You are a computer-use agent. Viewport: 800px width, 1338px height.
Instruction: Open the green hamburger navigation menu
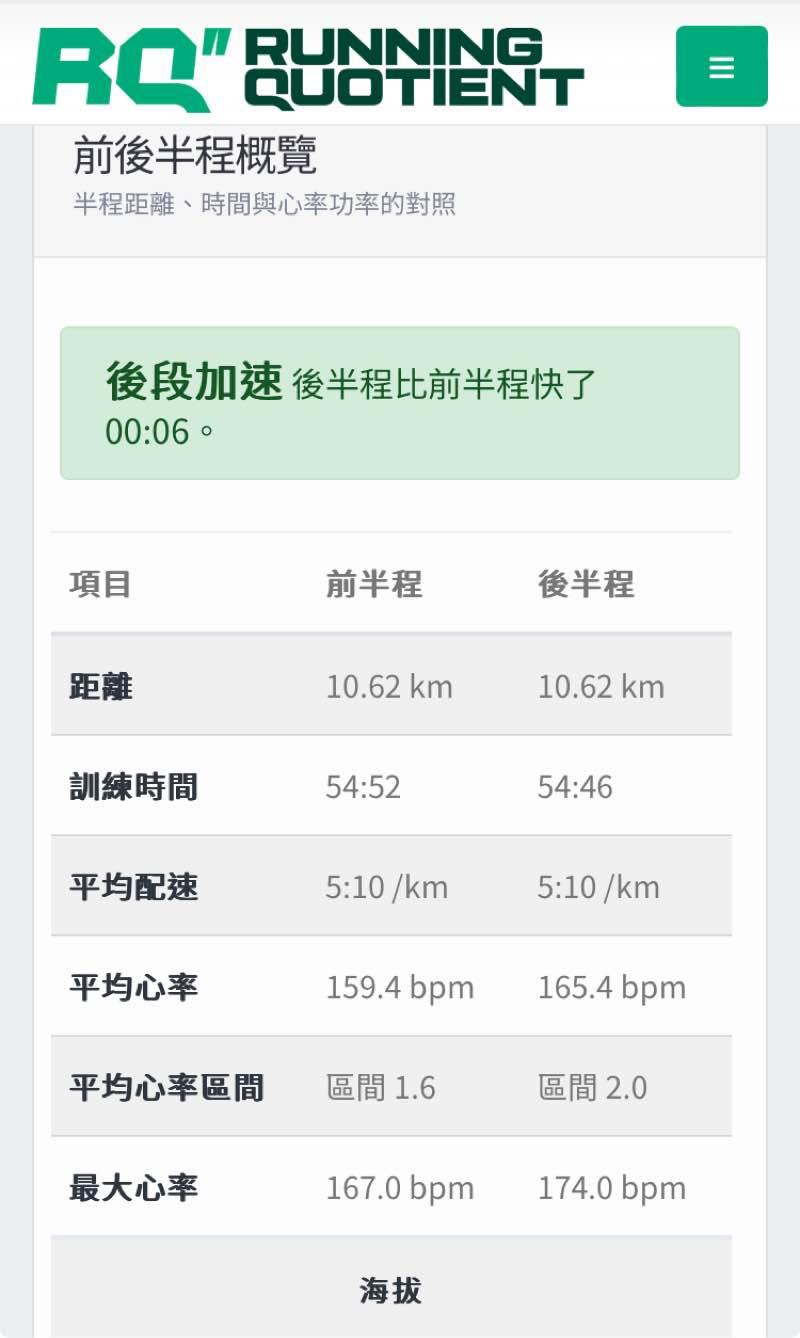tap(721, 67)
